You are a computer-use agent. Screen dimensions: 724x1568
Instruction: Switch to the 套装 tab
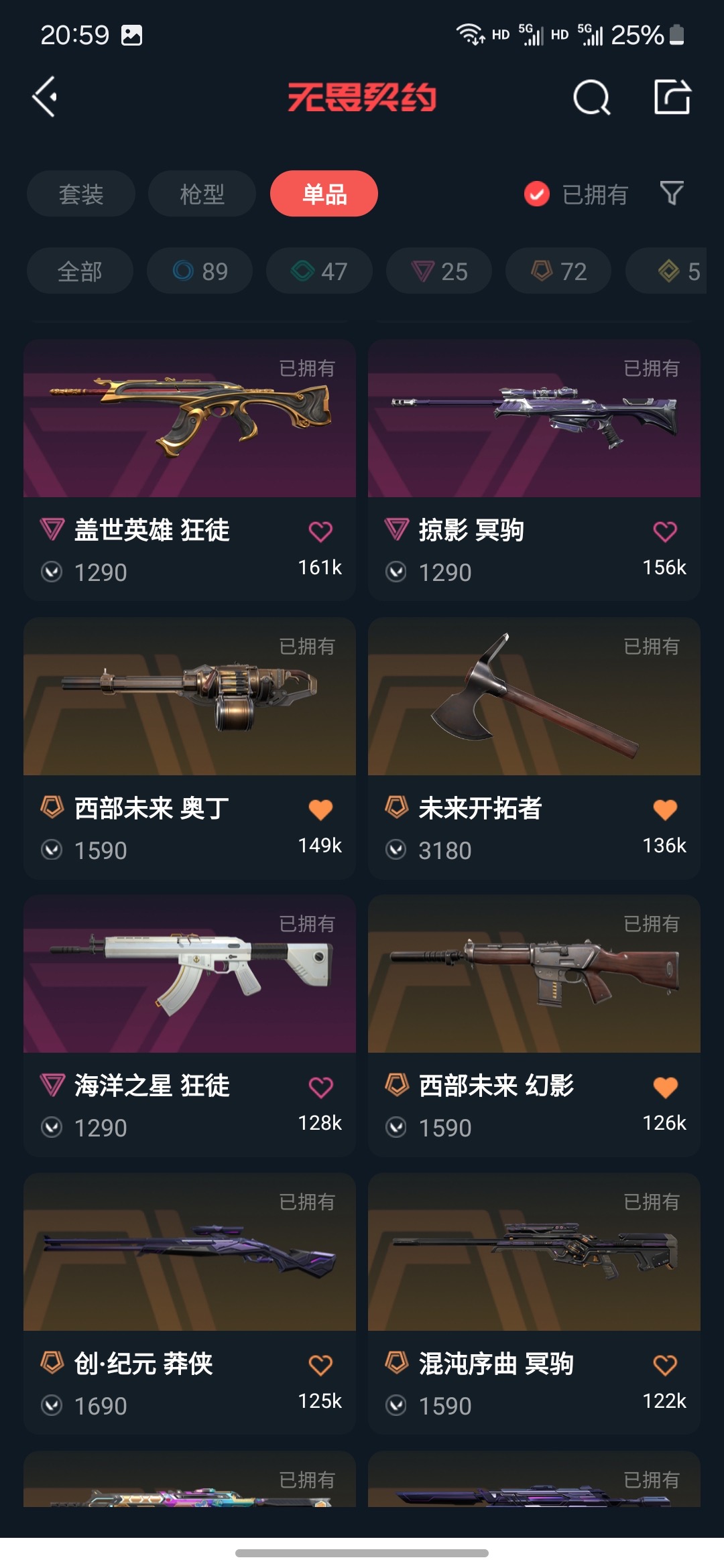pyautogui.click(x=81, y=194)
